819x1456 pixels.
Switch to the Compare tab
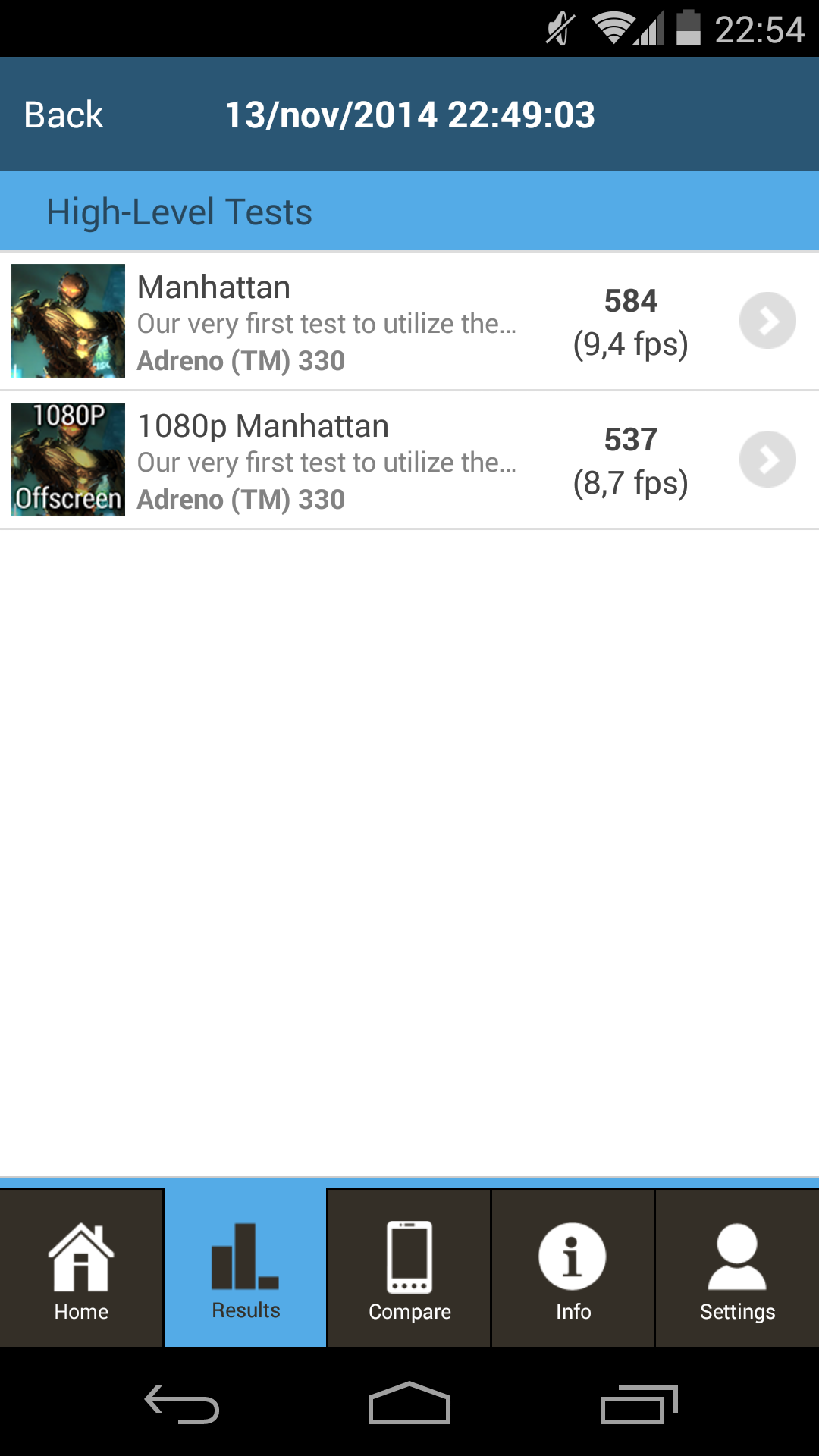point(409,1269)
